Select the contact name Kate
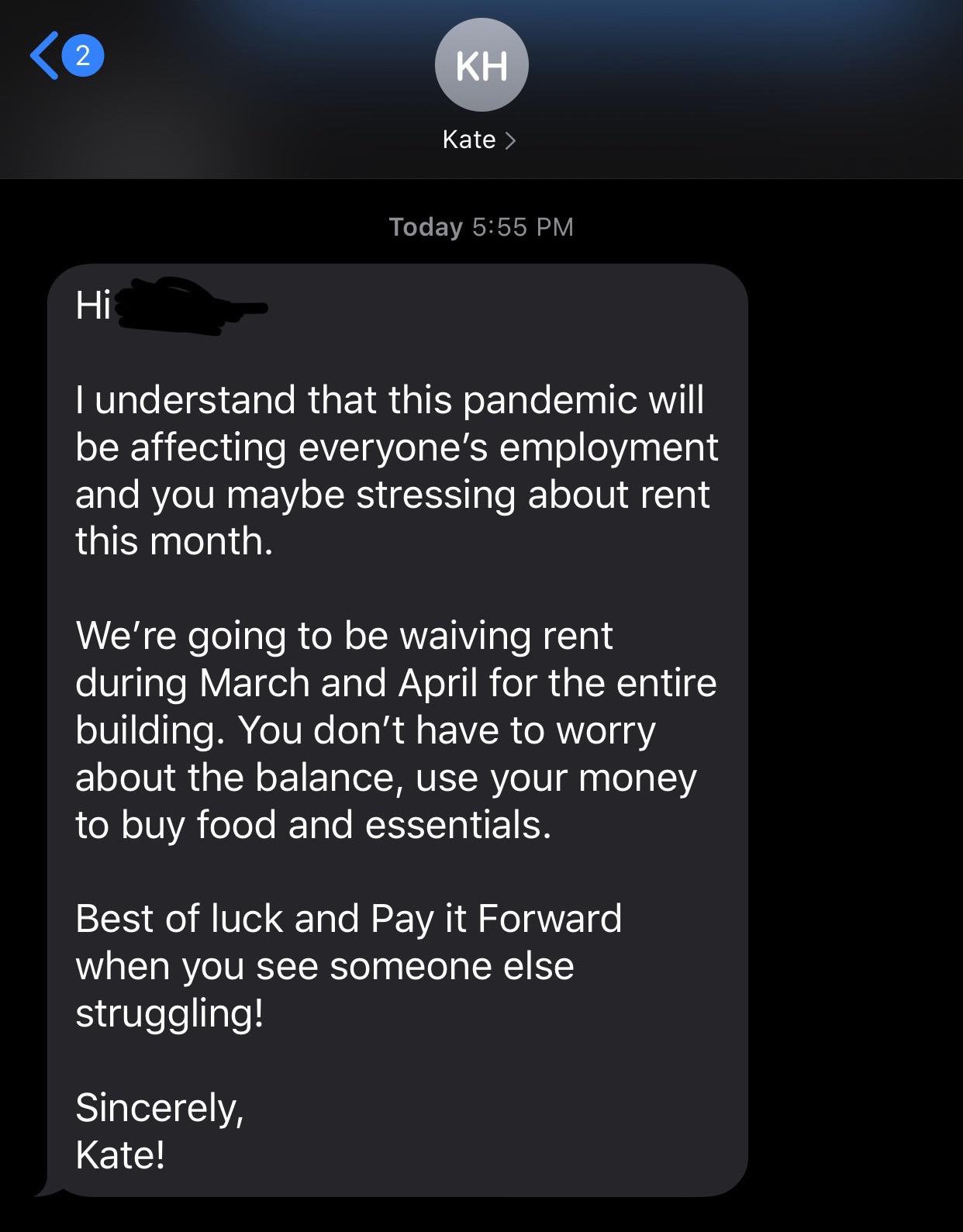 pos(468,140)
